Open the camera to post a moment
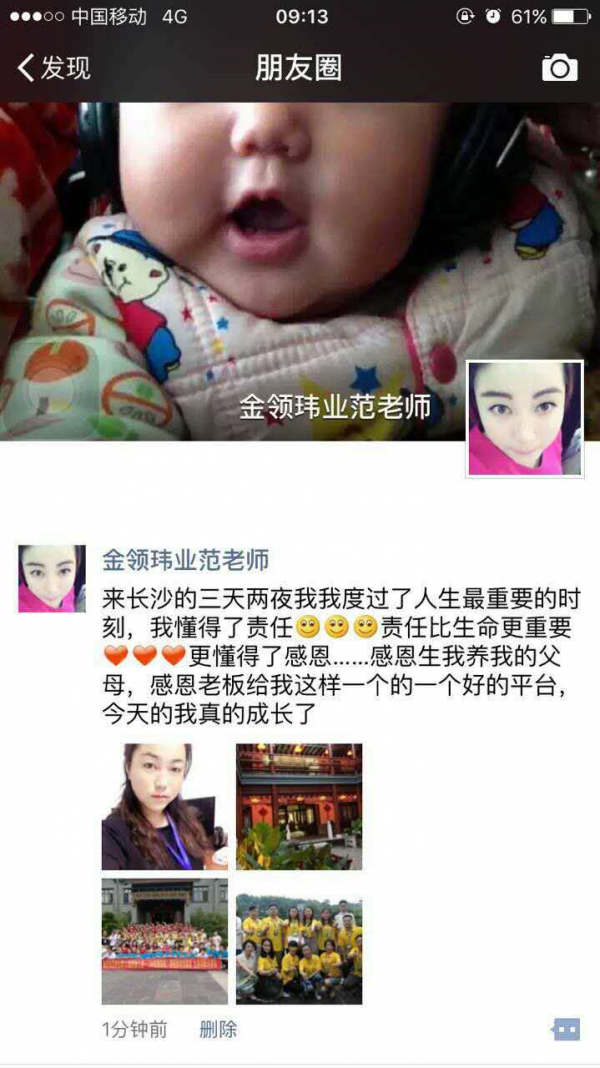The width and height of the screenshot is (600, 1068). coord(559,68)
